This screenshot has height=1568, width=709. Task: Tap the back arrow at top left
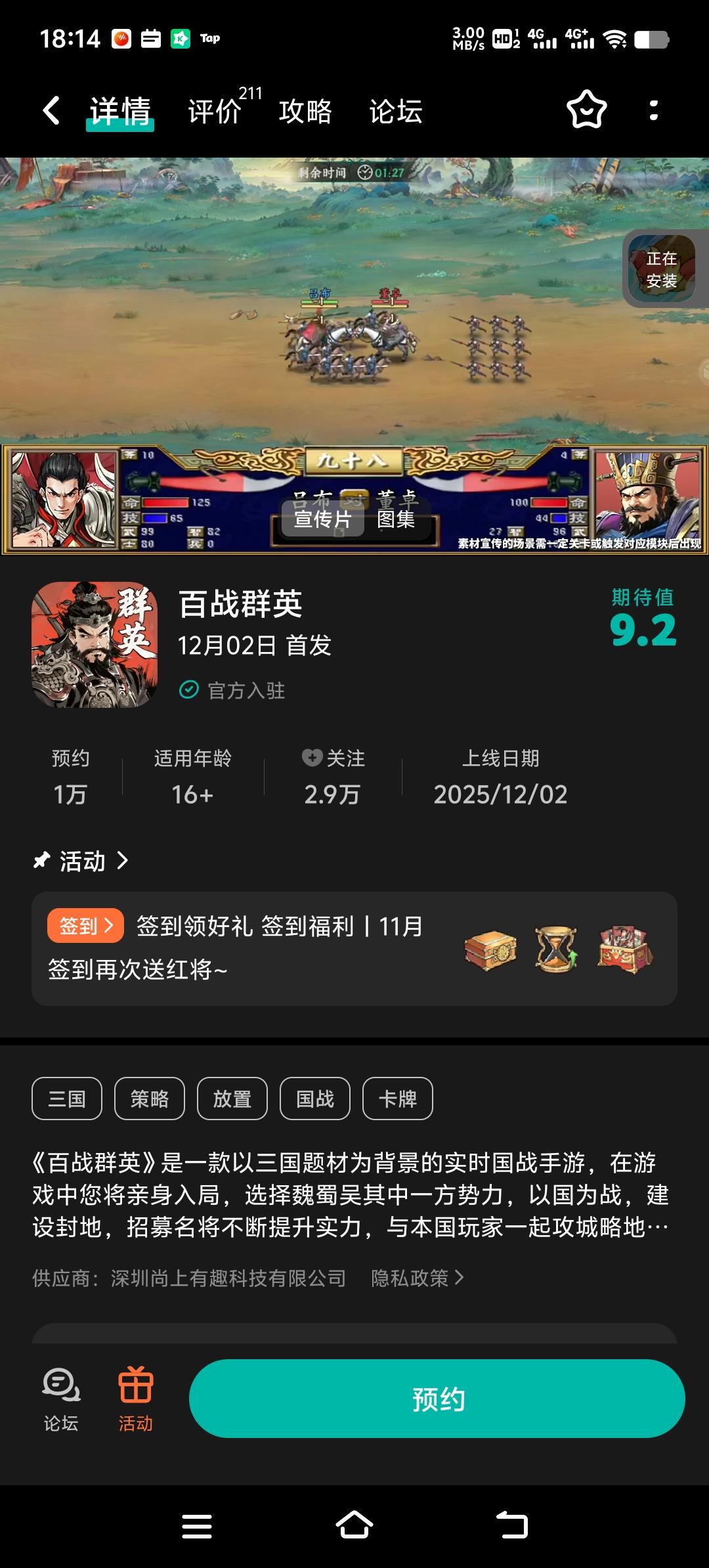coord(53,112)
